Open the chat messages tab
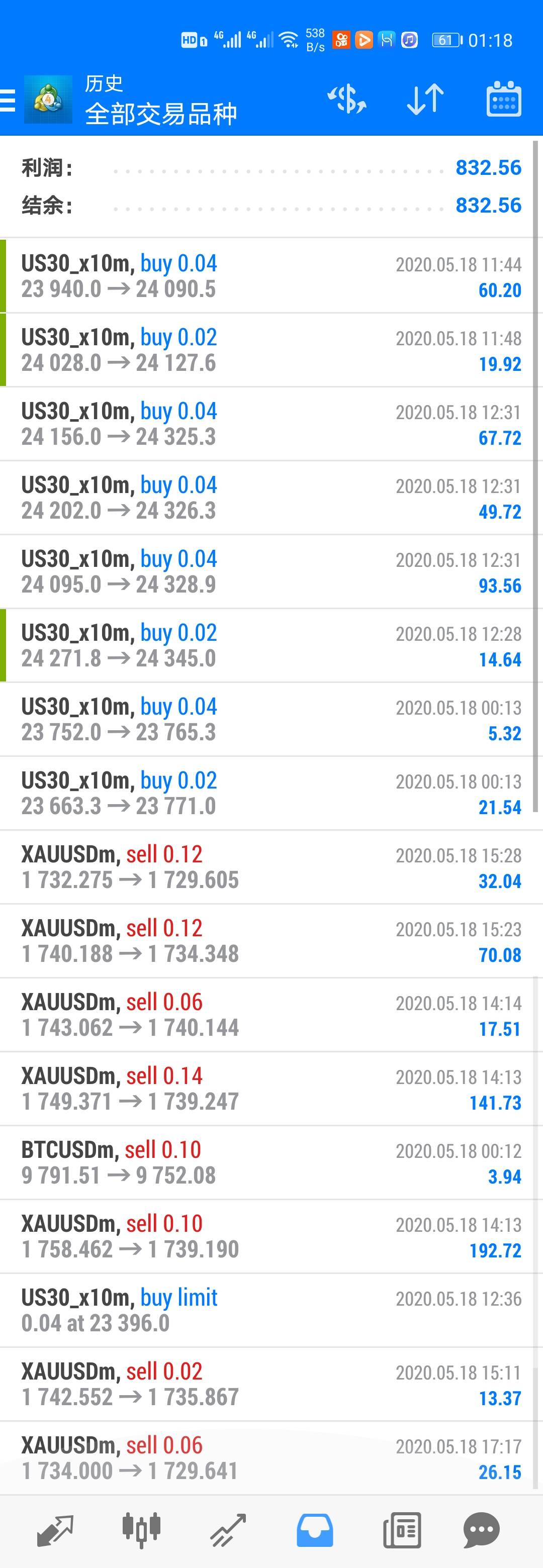The height and width of the screenshot is (1568, 543). (x=482, y=1530)
